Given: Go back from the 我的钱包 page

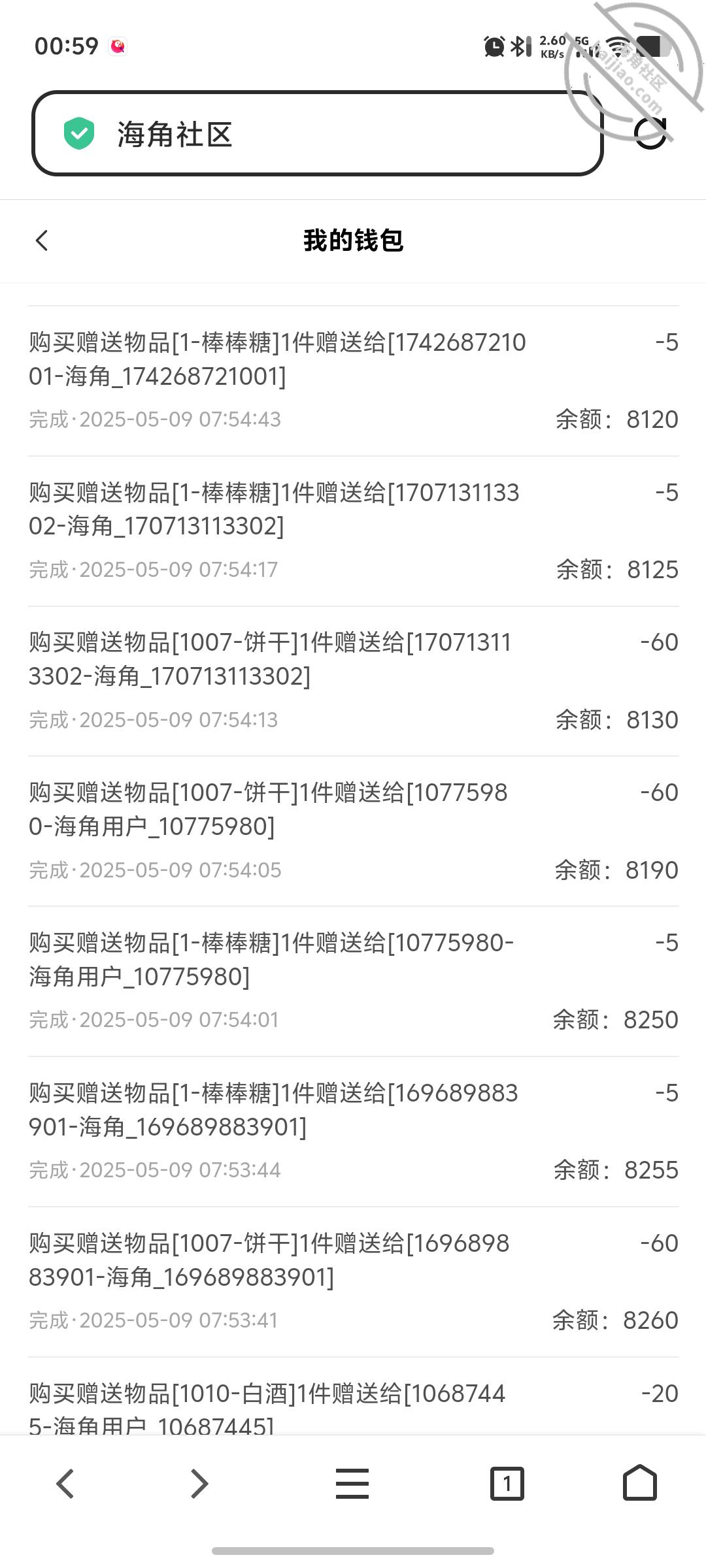Looking at the screenshot, I should [42, 240].
